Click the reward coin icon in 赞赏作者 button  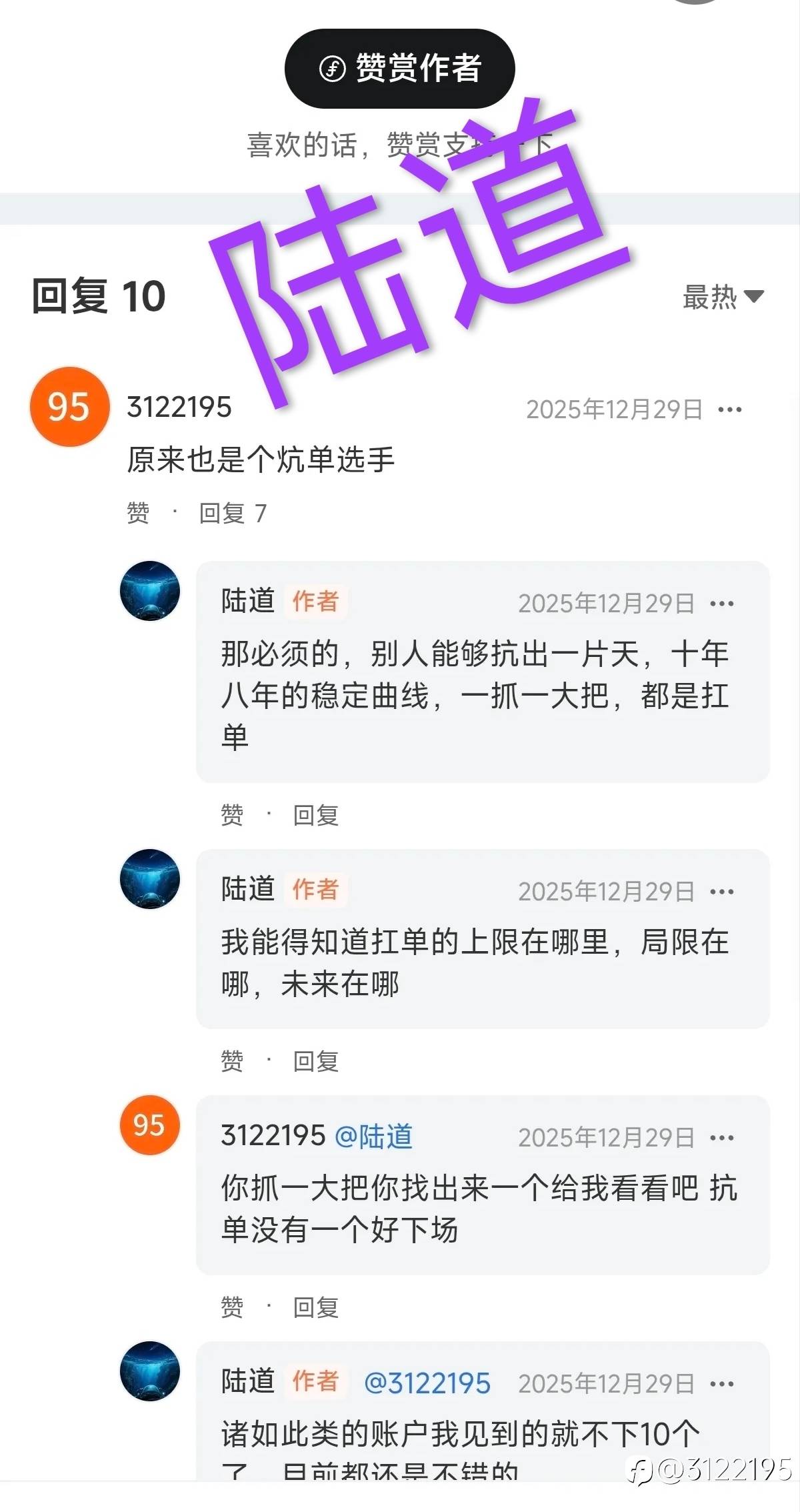pos(333,69)
